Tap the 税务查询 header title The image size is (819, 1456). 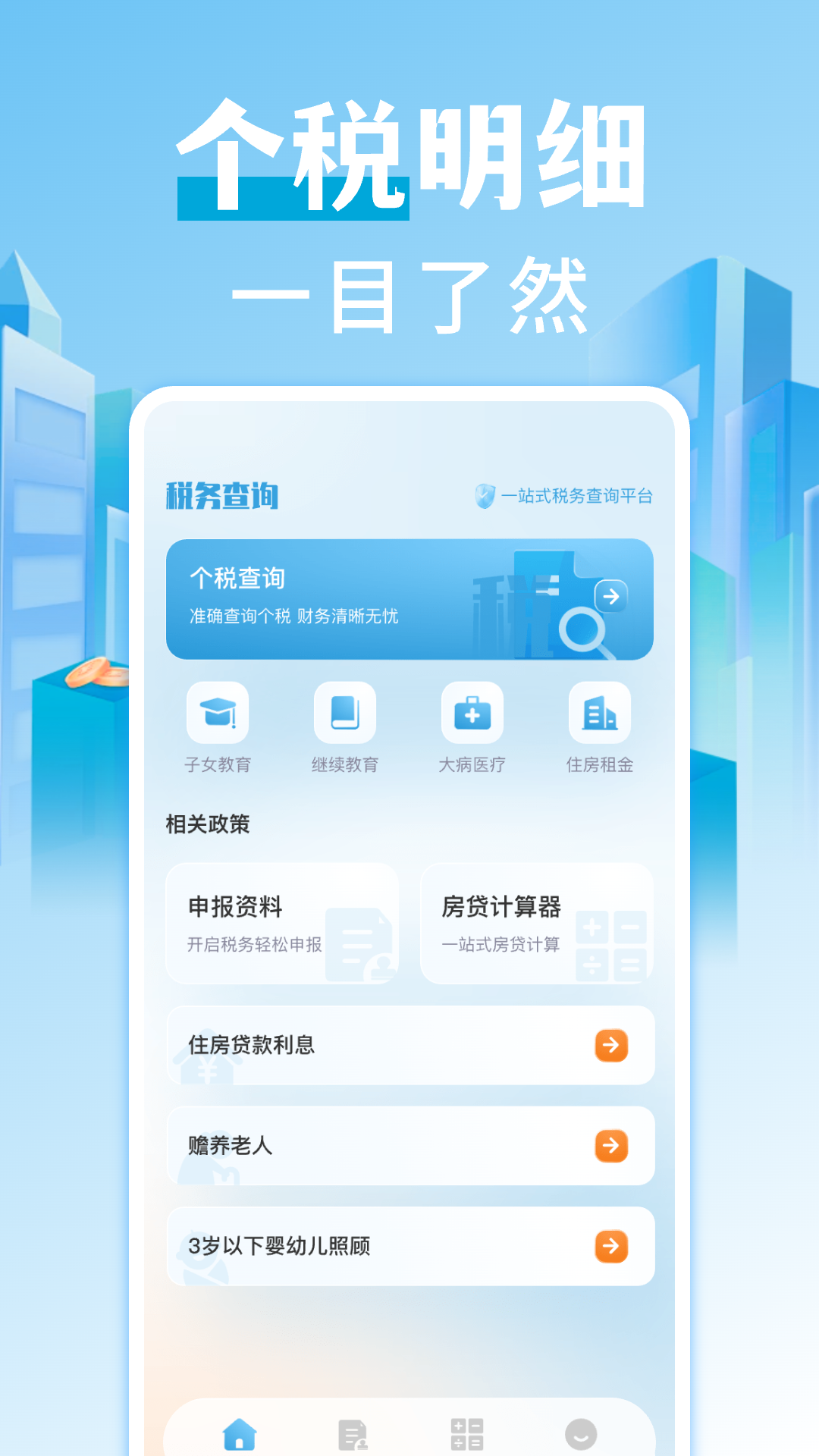[221, 494]
